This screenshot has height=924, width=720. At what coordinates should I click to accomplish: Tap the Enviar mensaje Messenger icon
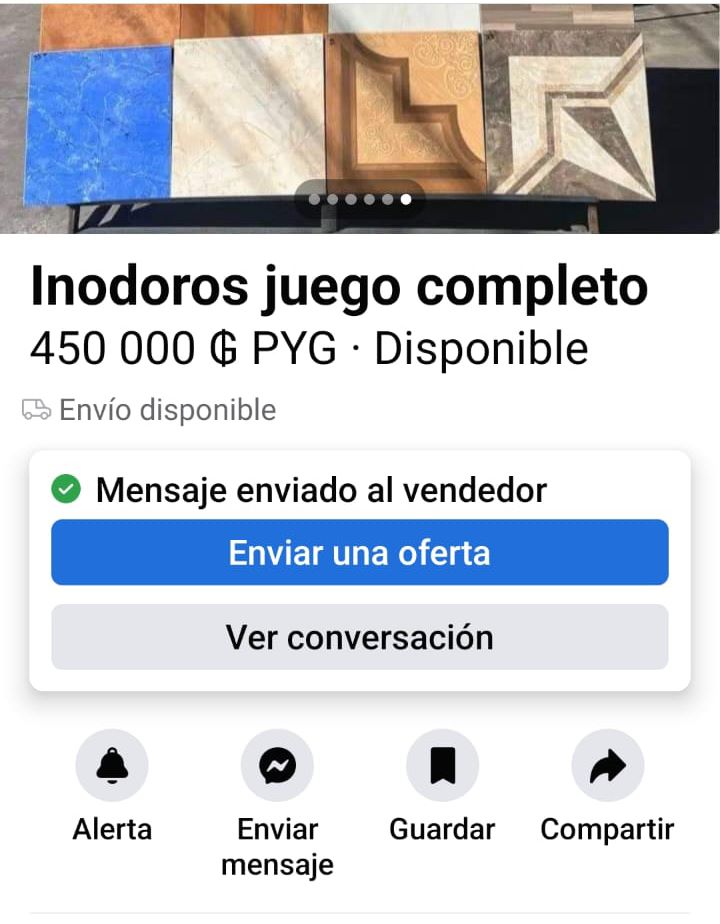tap(277, 766)
